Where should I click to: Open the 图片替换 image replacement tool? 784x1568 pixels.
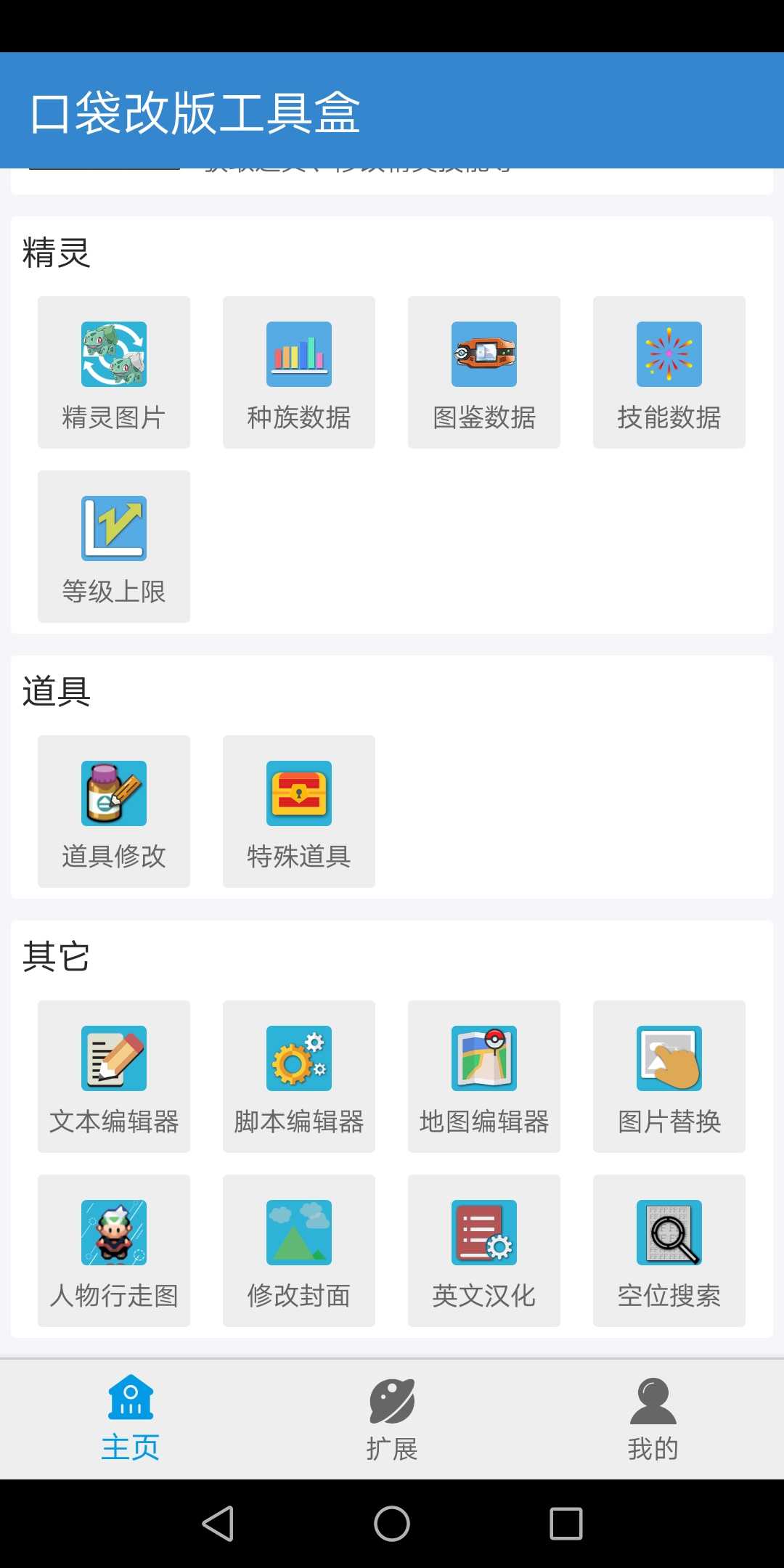(x=669, y=1077)
